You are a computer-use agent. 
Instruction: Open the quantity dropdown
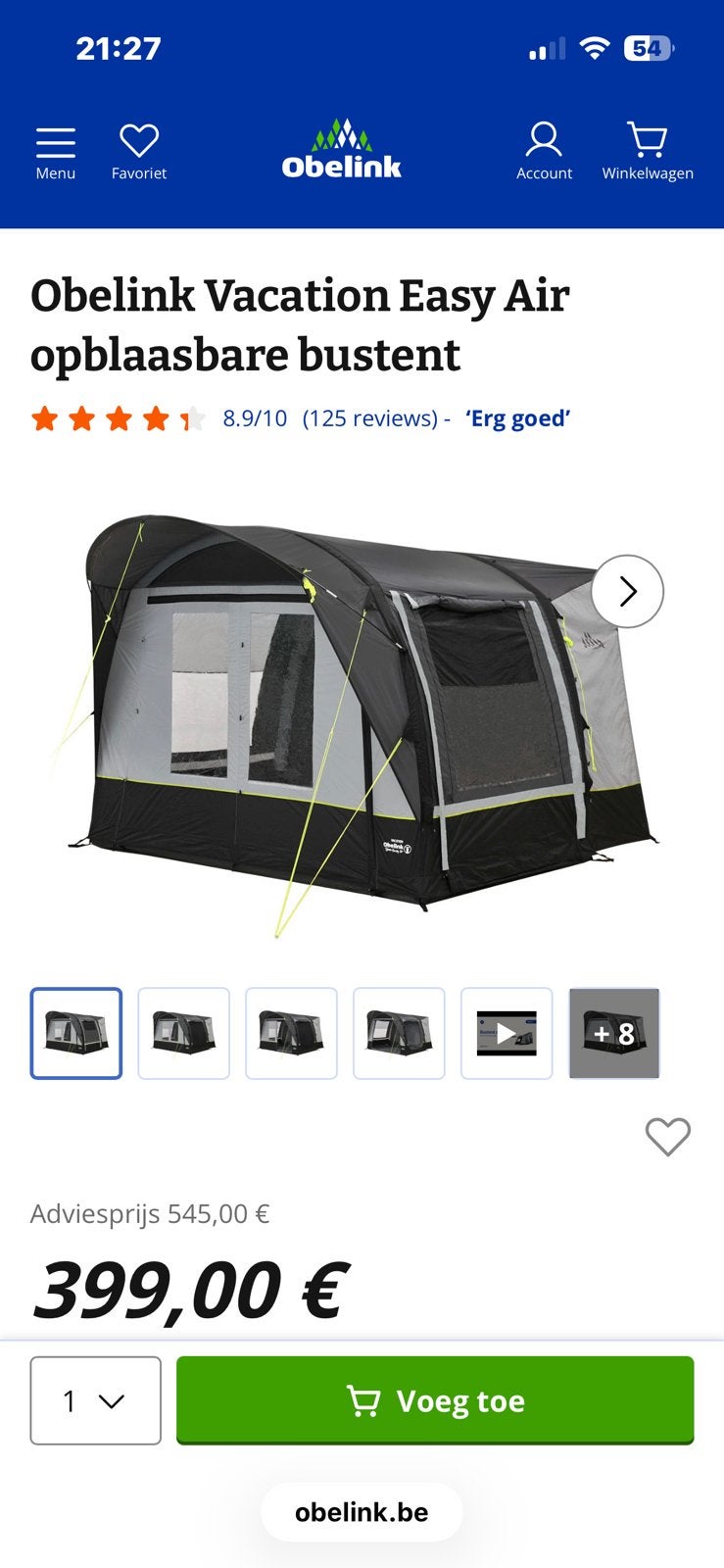[96, 1400]
